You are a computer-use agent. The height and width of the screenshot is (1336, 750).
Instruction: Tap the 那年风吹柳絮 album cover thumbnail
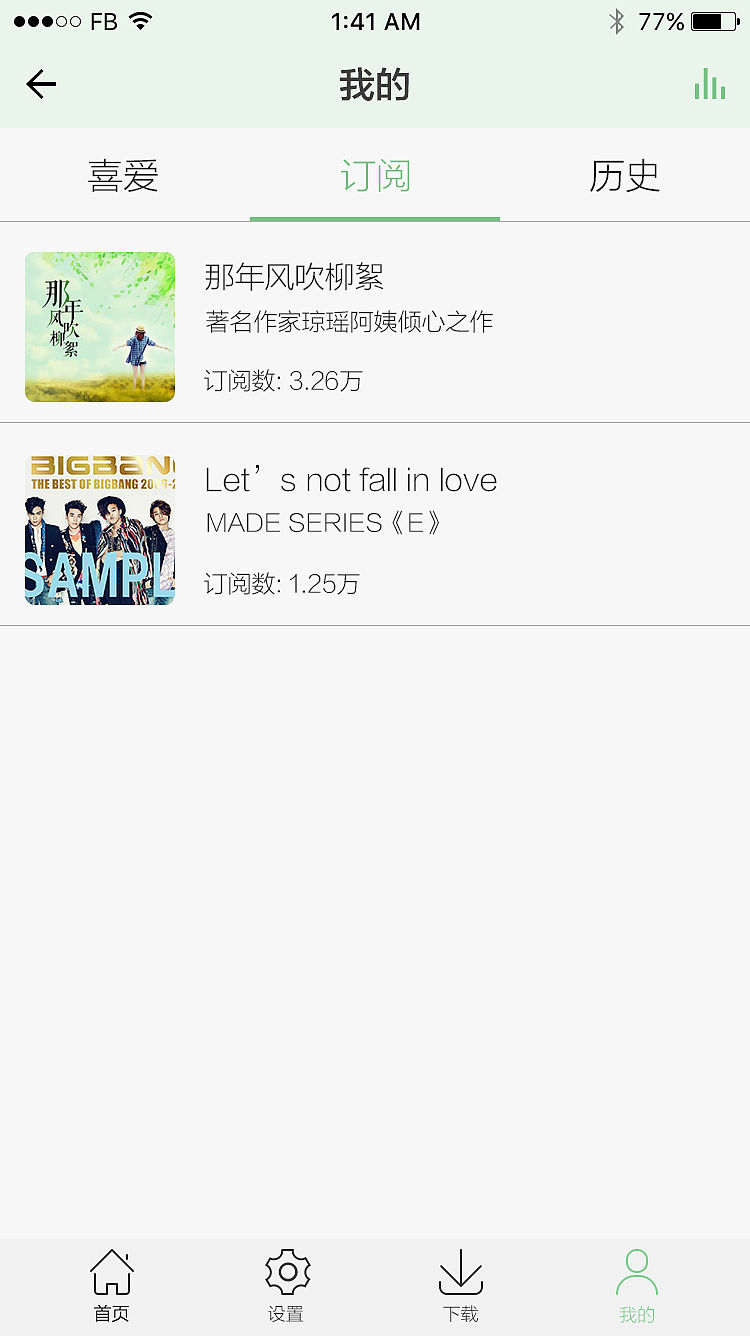pyautogui.click(x=100, y=327)
